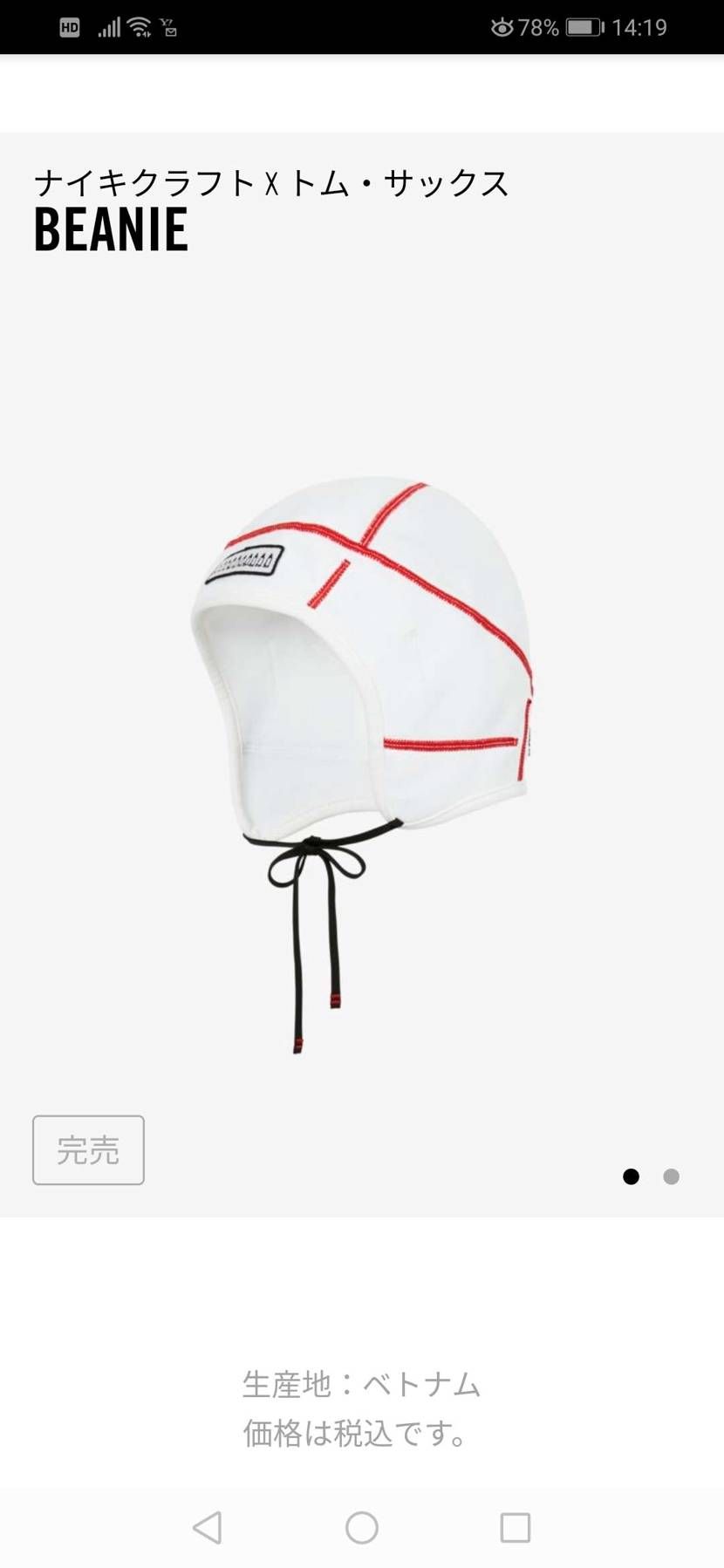Select the second image page indicator dot
Screen dimensions: 724x1568
point(671,1176)
